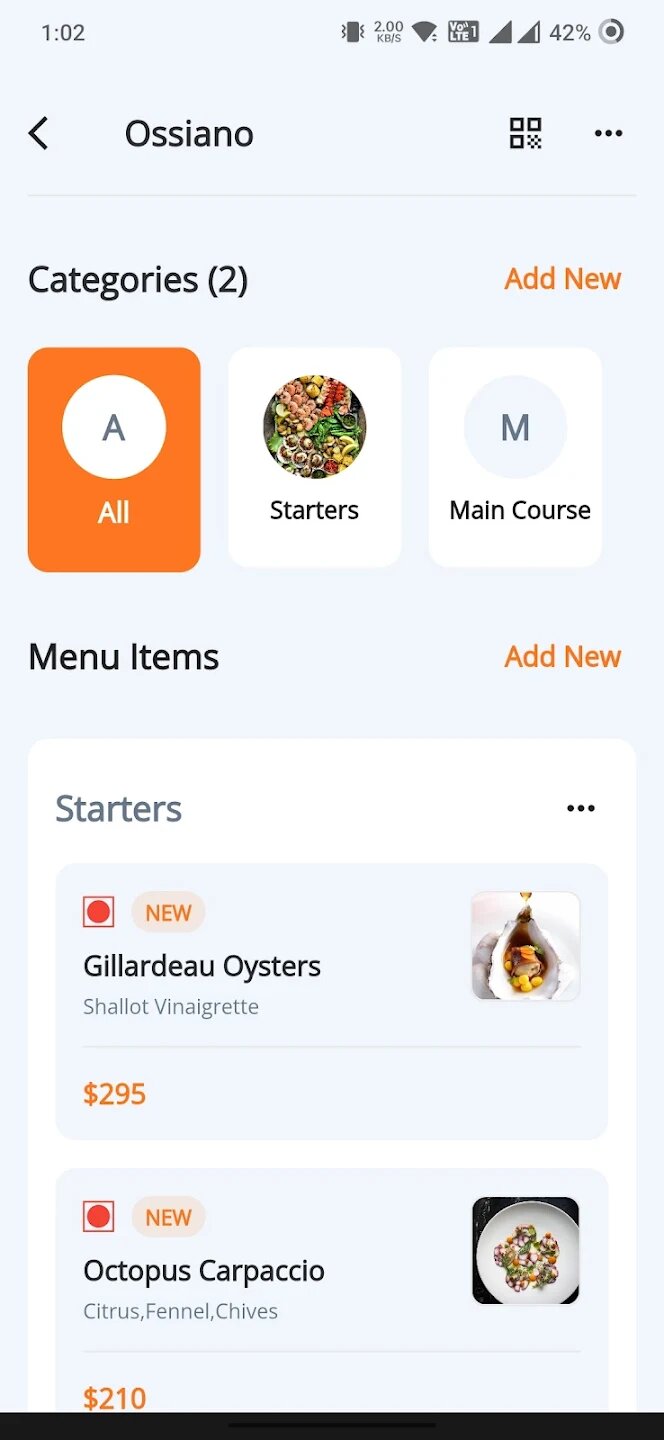Image resolution: width=664 pixels, height=1440 pixels.
Task: Add New category
Action: (x=562, y=279)
